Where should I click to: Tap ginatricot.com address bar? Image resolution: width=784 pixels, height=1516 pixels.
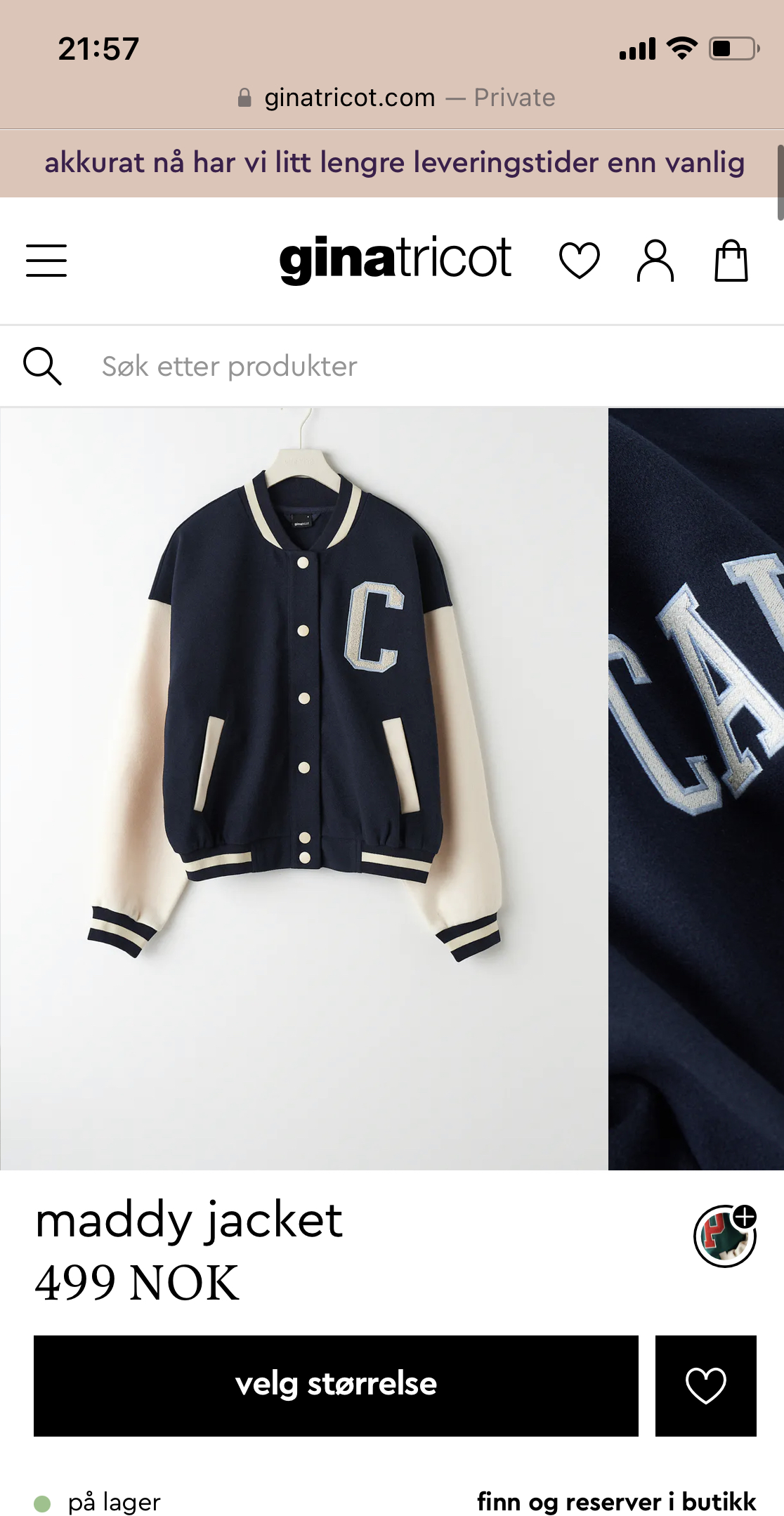point(396,98)
